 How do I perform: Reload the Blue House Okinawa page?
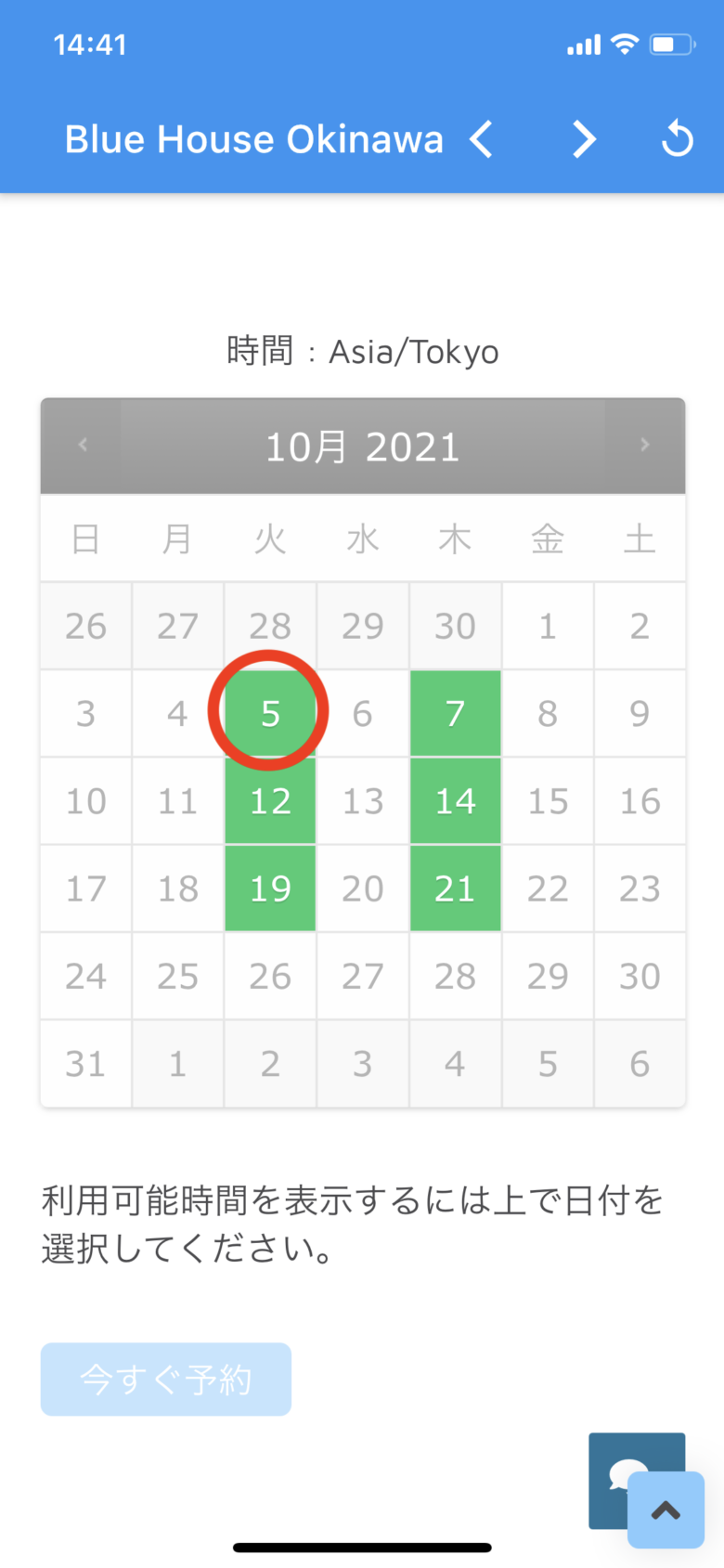[x=678, y=140]
